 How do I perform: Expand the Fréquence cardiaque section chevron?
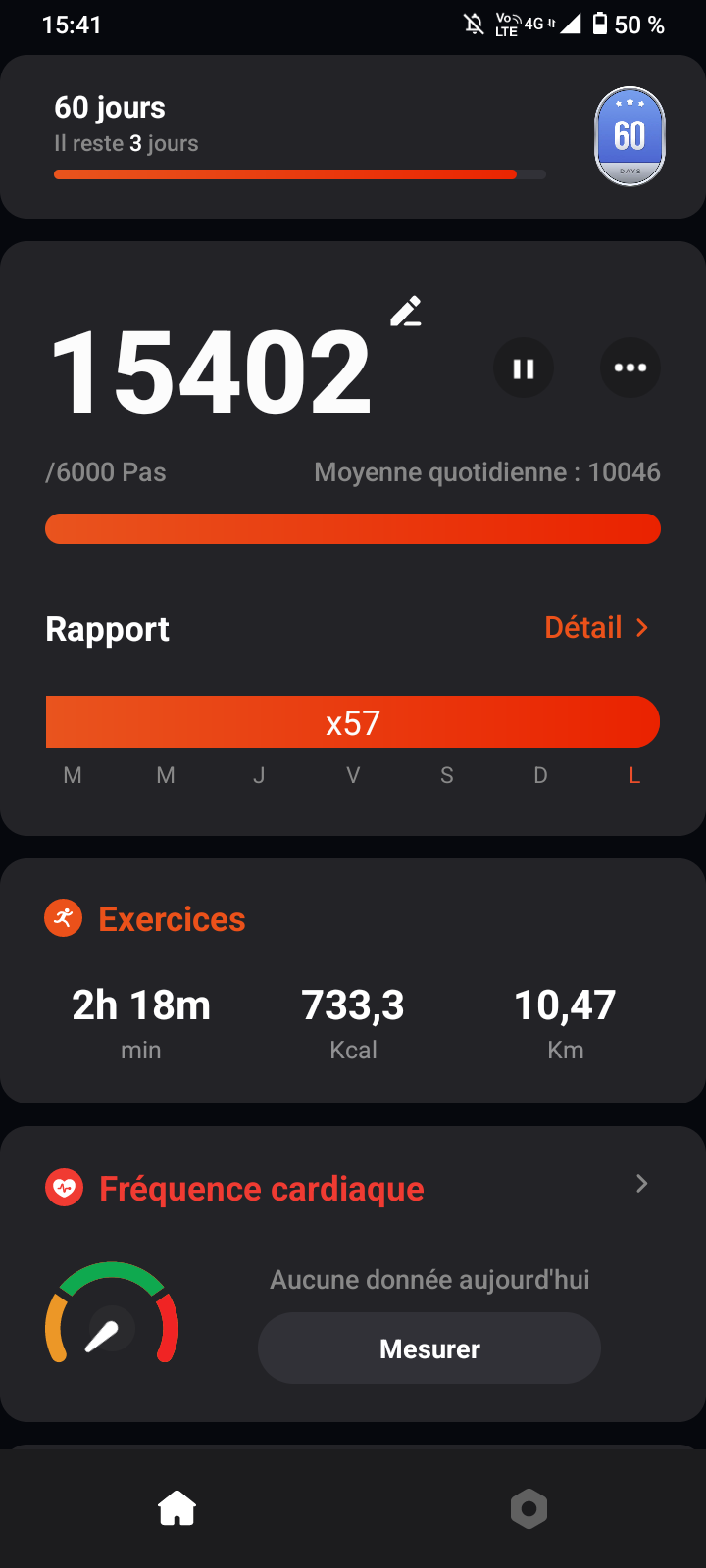click(642, 1184)
